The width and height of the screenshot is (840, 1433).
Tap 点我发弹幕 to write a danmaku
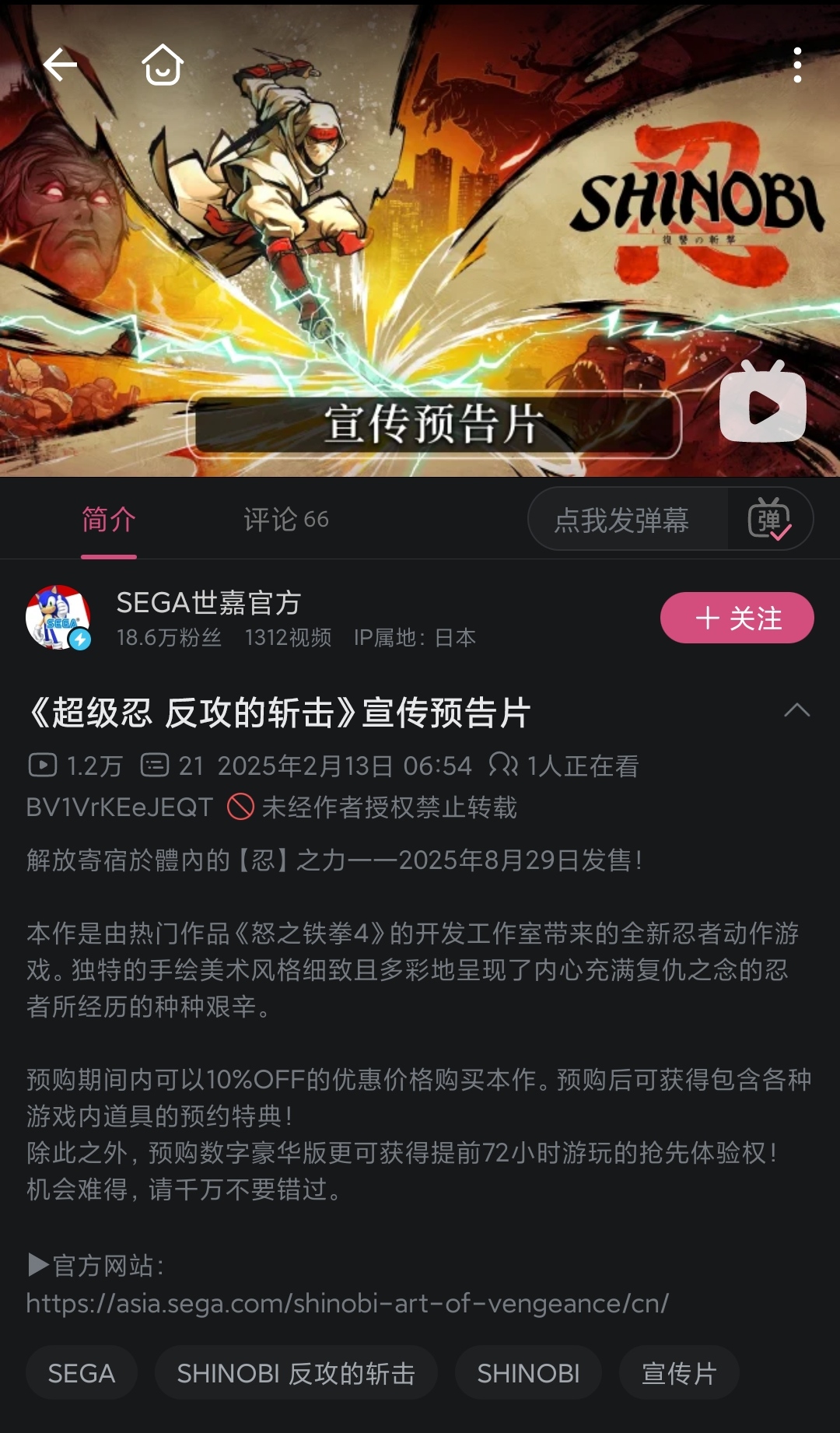[x=621, y=520]
